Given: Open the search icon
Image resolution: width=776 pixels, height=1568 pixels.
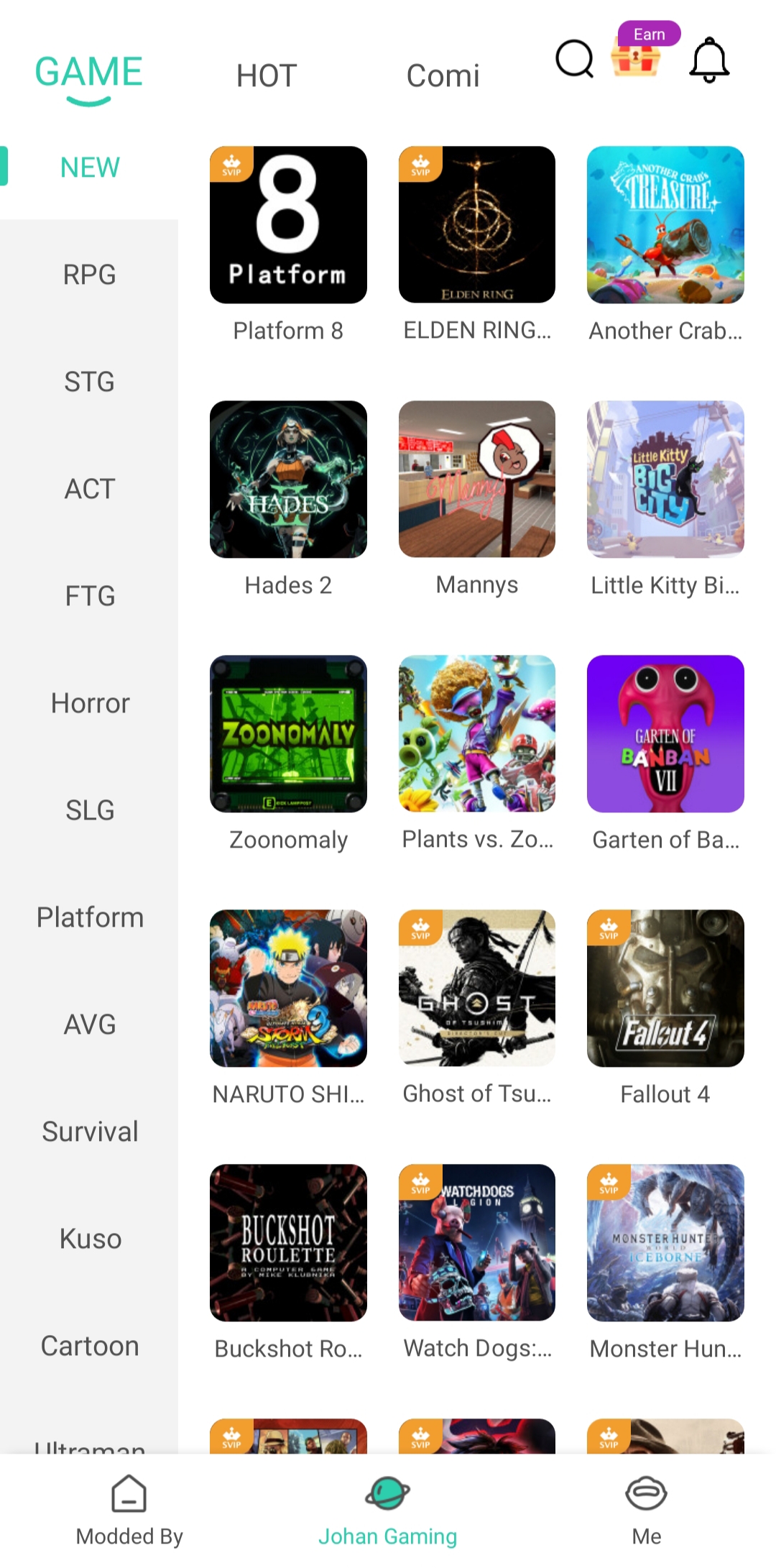Looking at the screenshot, I should click(574, 59).
